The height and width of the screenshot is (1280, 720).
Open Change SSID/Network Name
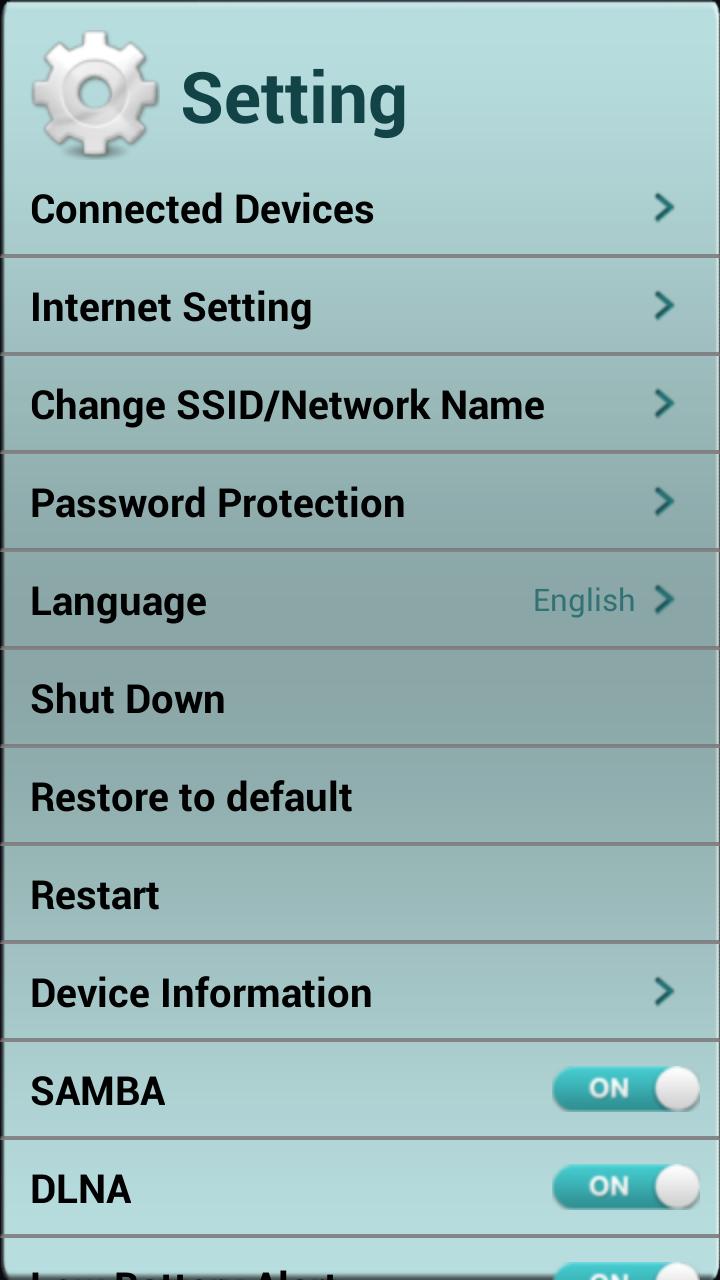pos(360,405)
